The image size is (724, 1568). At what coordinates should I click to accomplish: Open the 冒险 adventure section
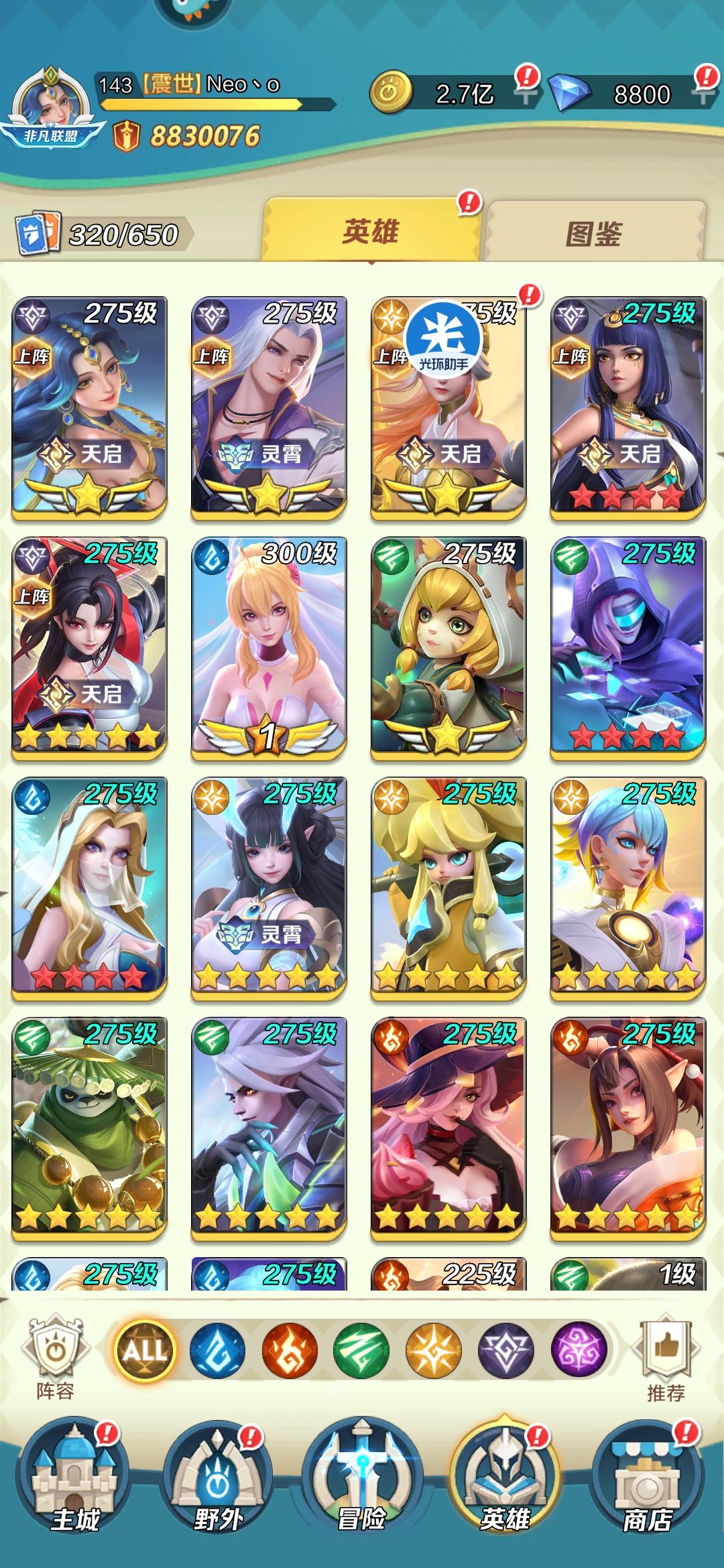pos(362,1478)
